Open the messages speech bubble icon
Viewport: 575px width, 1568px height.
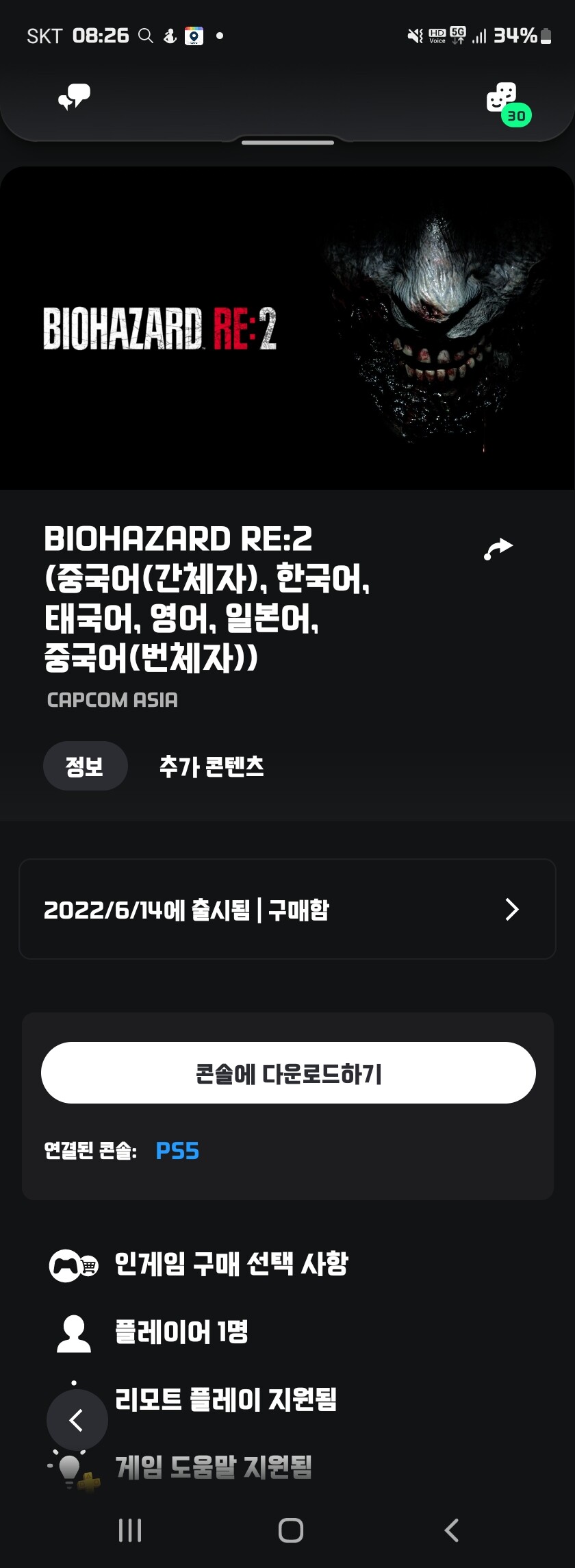[73, 96]
